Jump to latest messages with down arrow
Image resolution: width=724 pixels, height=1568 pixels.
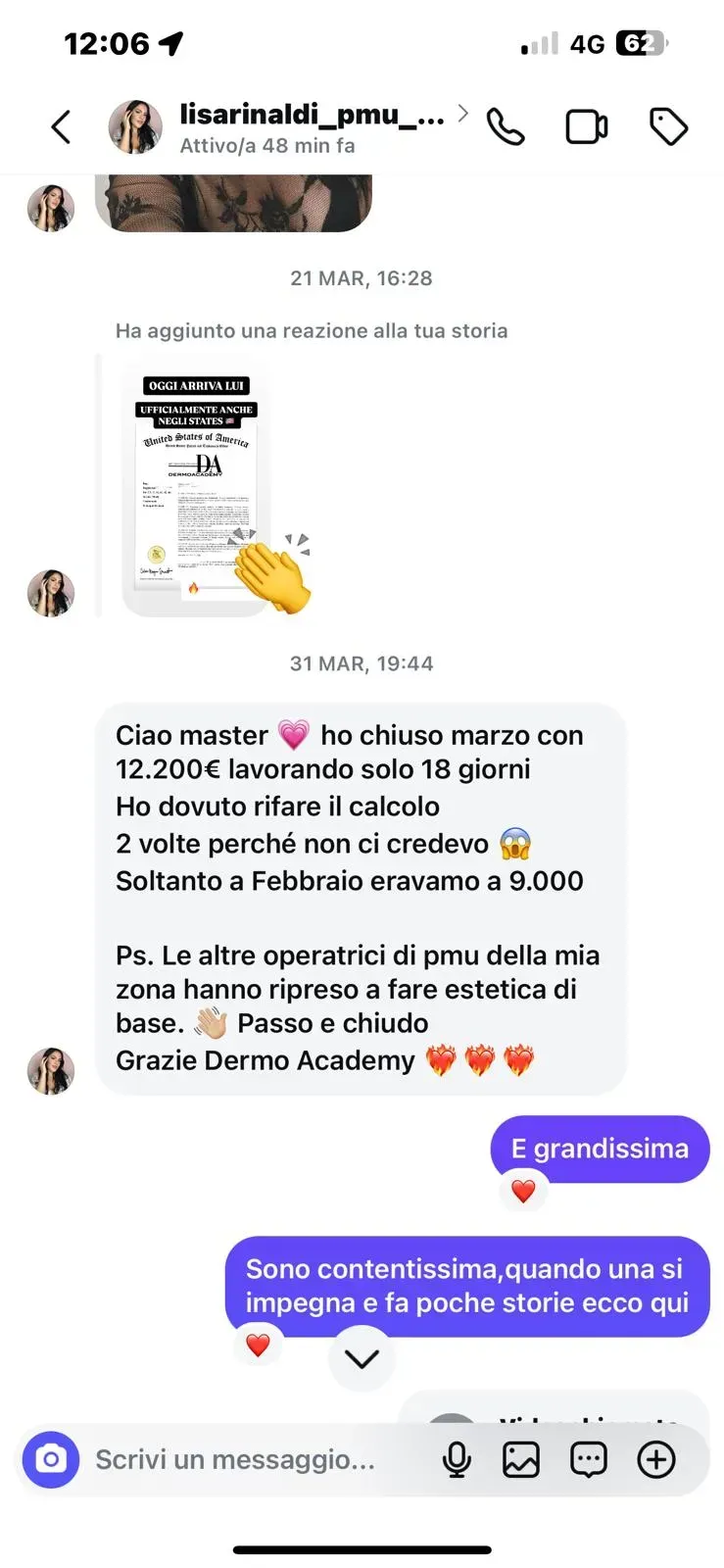(x=362, y=1358)
